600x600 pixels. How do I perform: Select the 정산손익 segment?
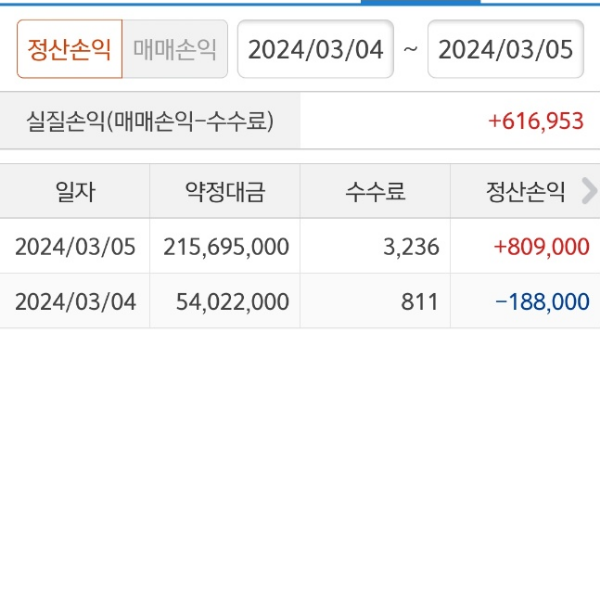pyautogui.click(x=69, y=50)
